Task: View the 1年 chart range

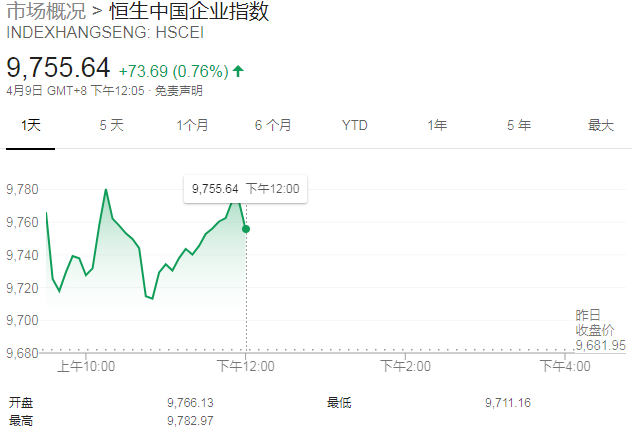Action: point(437,125)
